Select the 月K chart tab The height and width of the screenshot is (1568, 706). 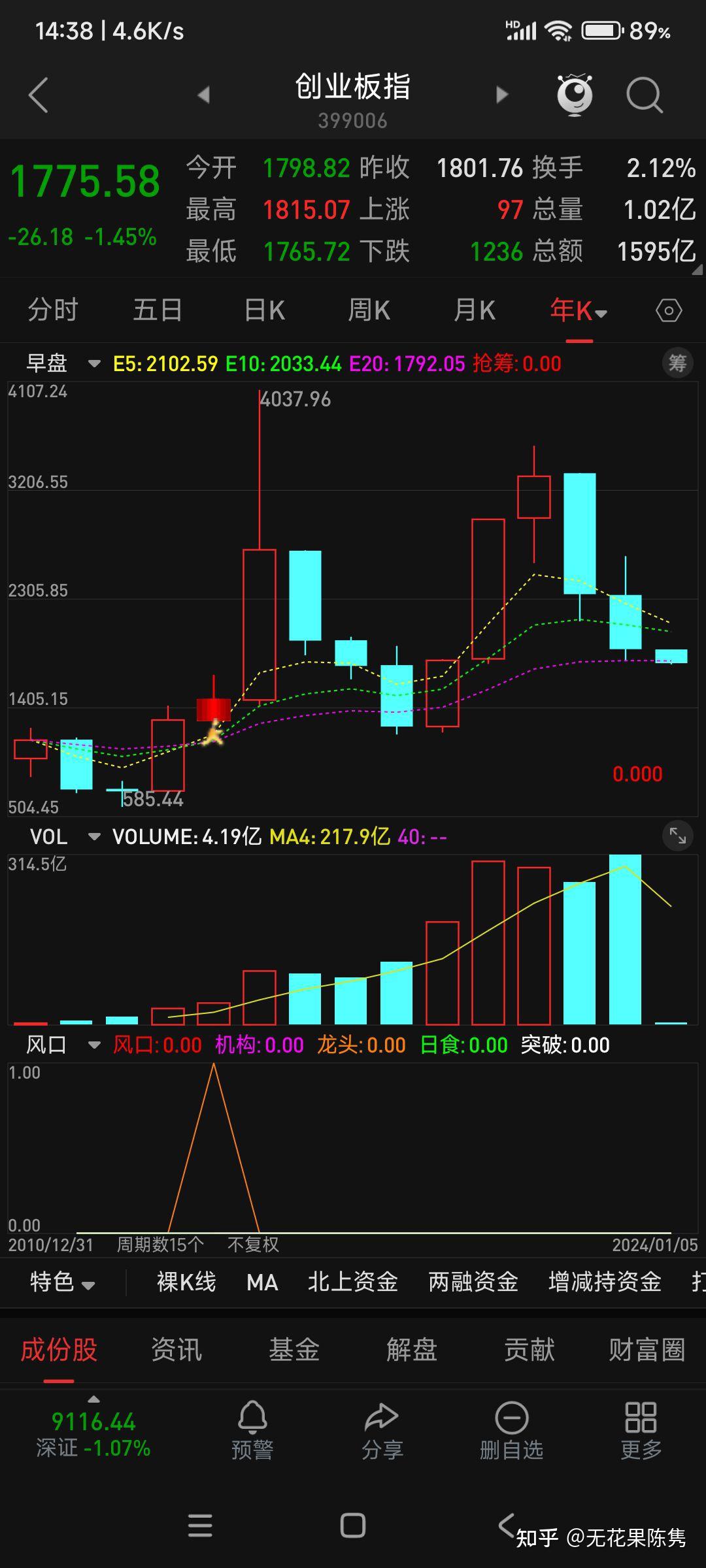tap(475, 310)
